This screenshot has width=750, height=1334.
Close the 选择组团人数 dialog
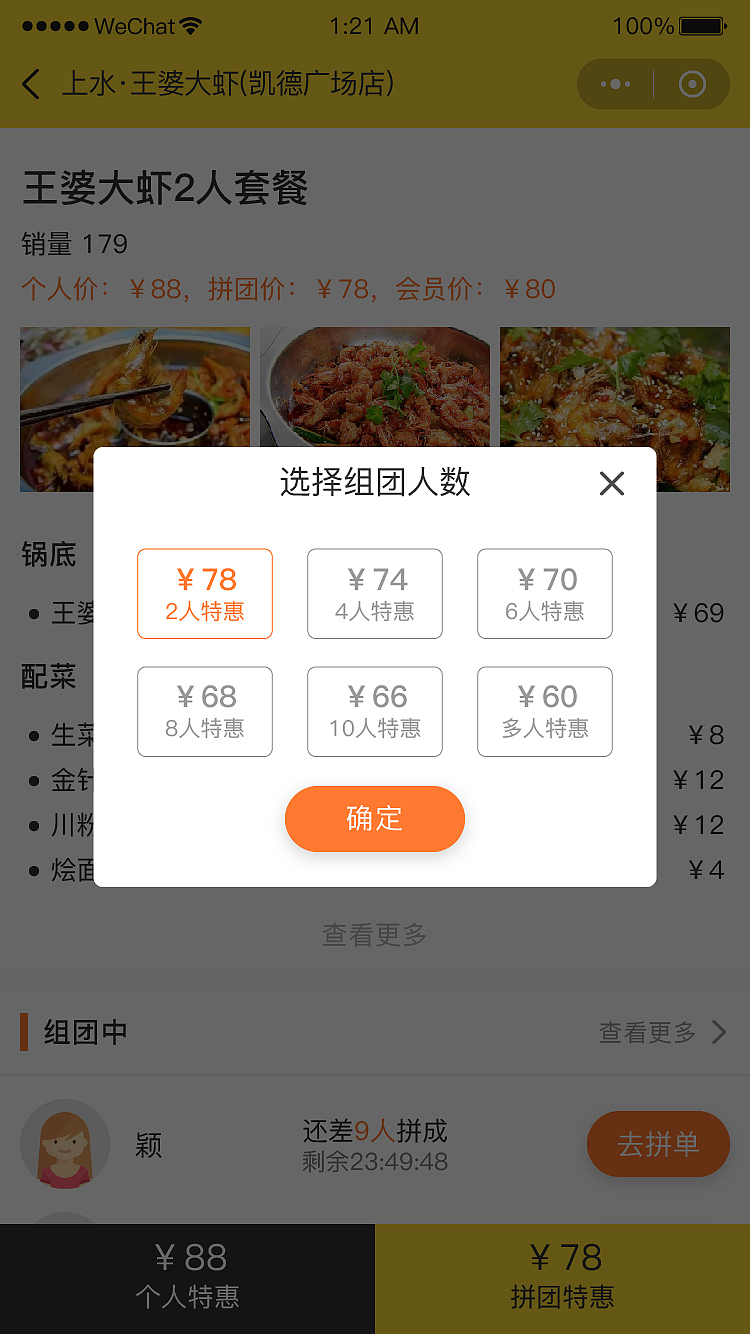click(612, 483)
